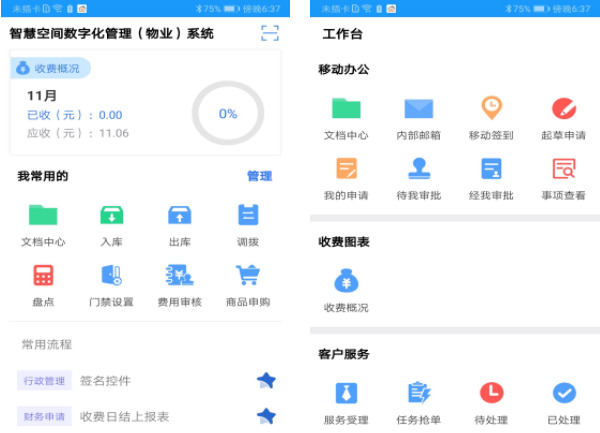Open 起草申请

[563, 118]
